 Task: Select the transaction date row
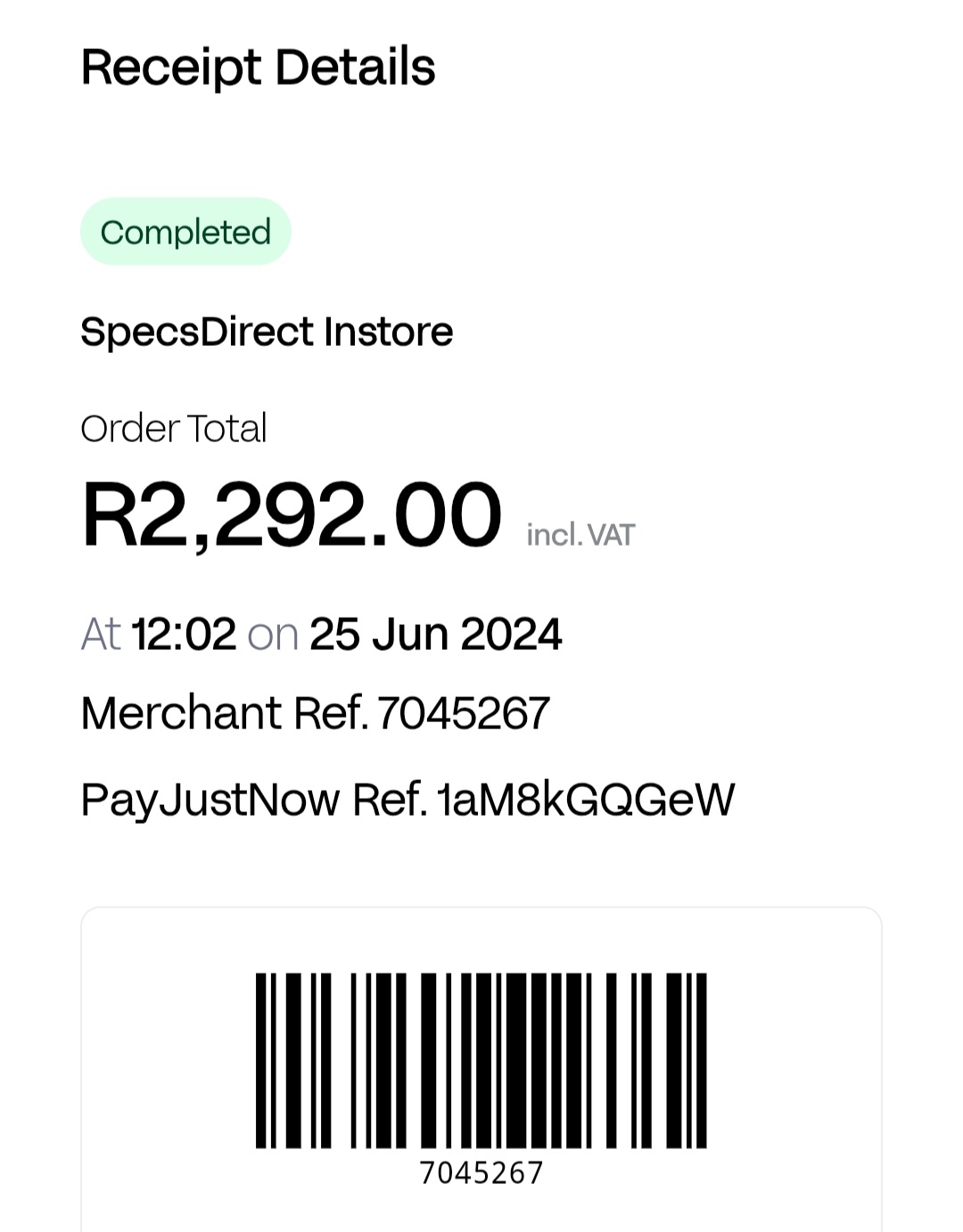tap(321, 633)
